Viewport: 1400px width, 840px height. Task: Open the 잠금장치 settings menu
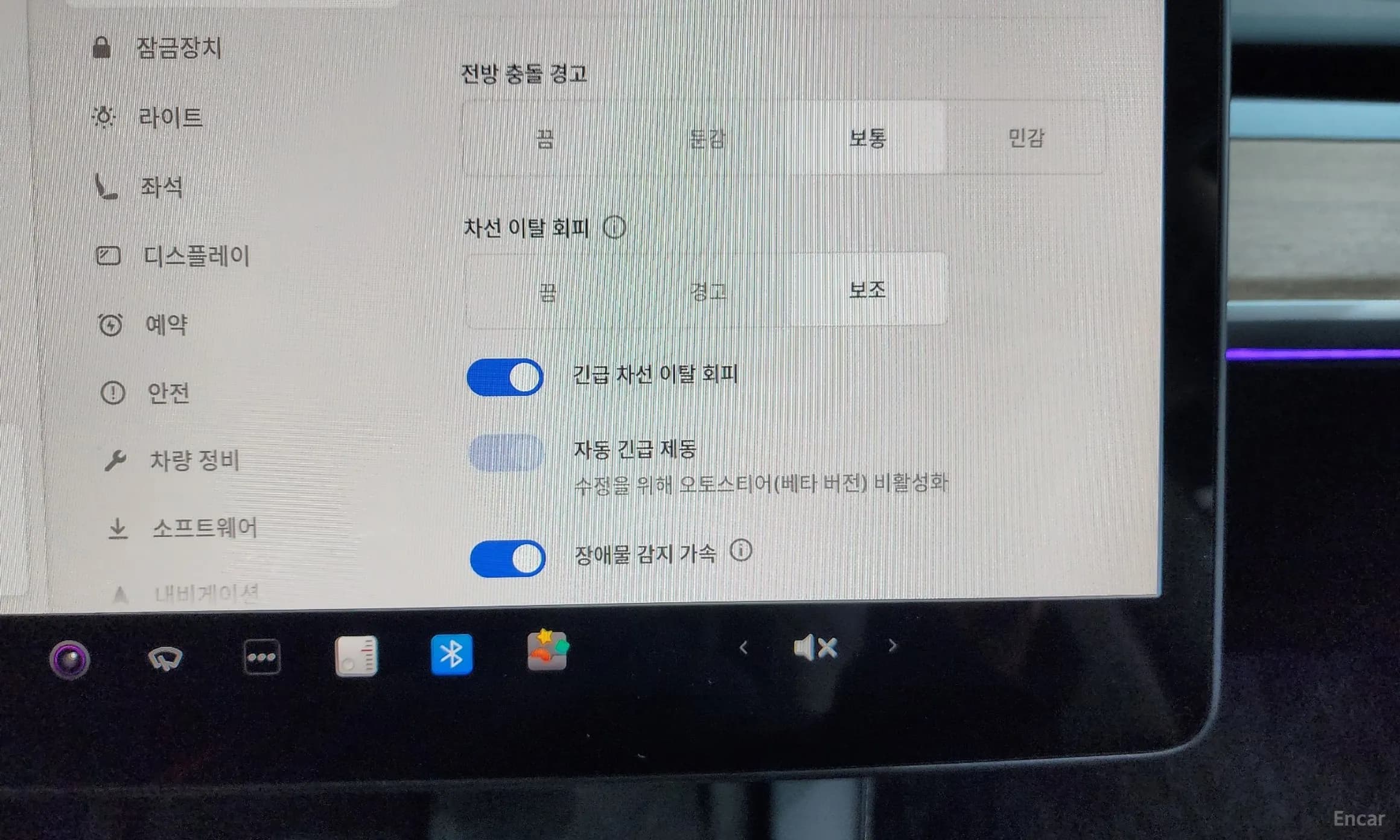coord(179,48)
